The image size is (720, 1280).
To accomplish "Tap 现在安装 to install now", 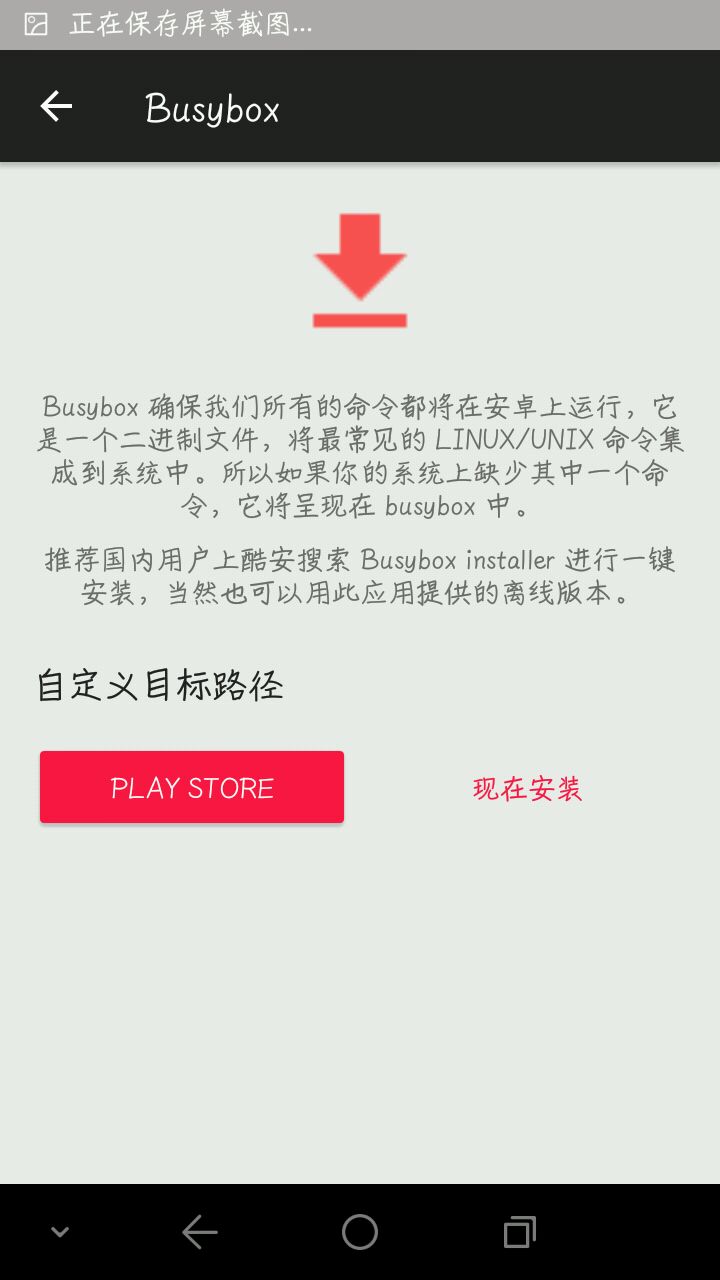I will tap(527, 789).
